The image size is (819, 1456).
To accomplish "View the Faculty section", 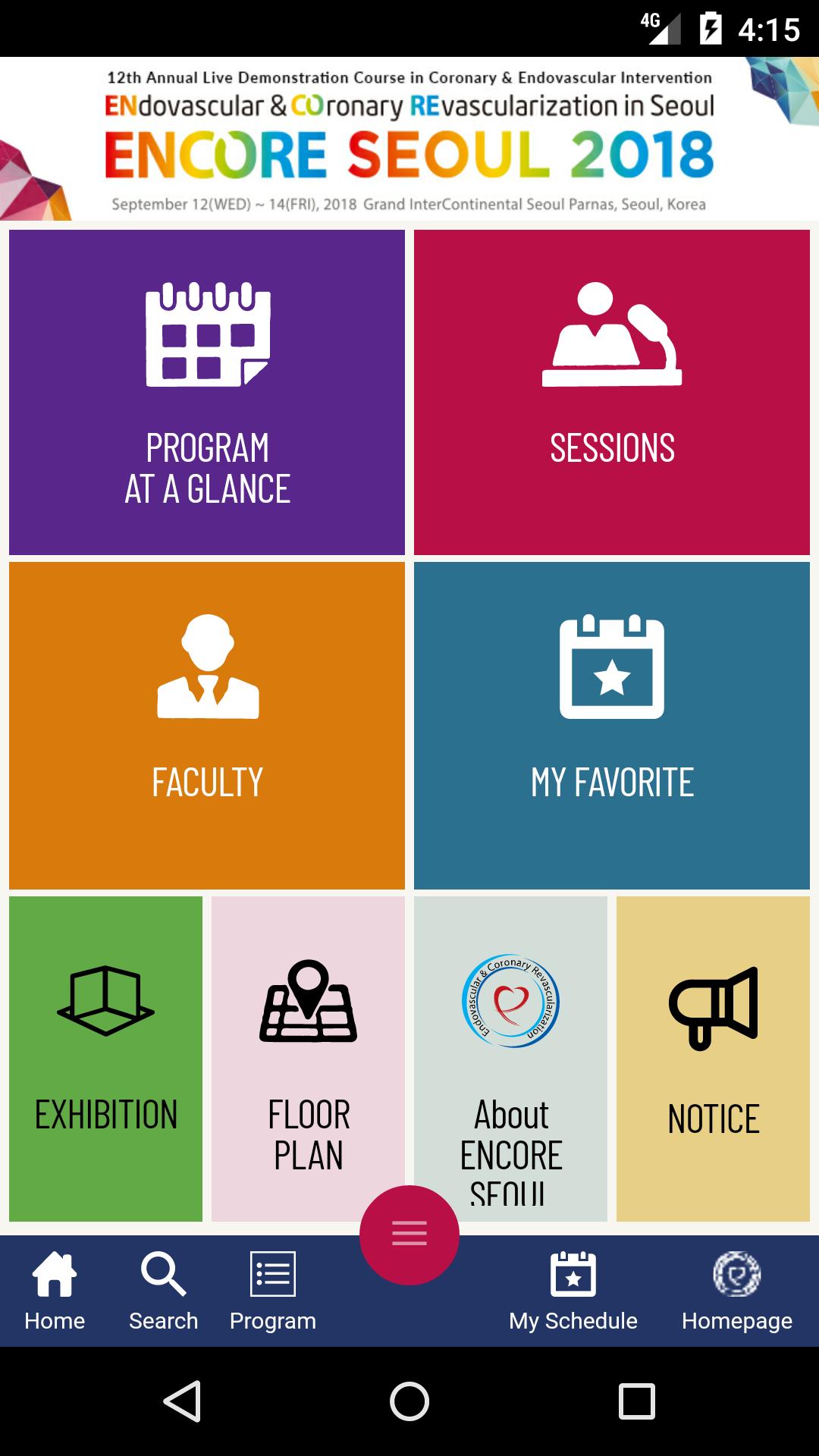I will (x=207, y=725).
